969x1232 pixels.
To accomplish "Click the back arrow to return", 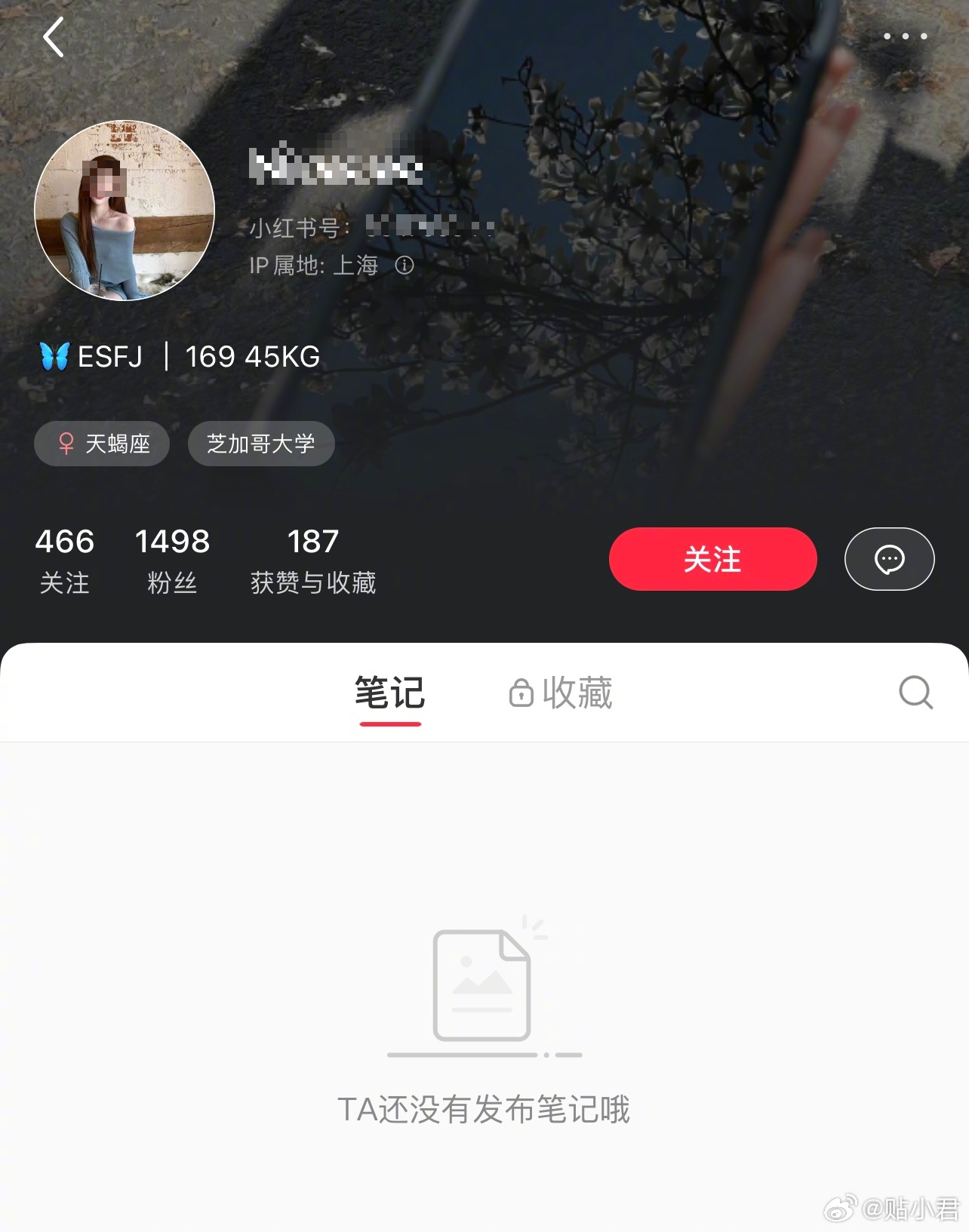I will pos(53,37).
